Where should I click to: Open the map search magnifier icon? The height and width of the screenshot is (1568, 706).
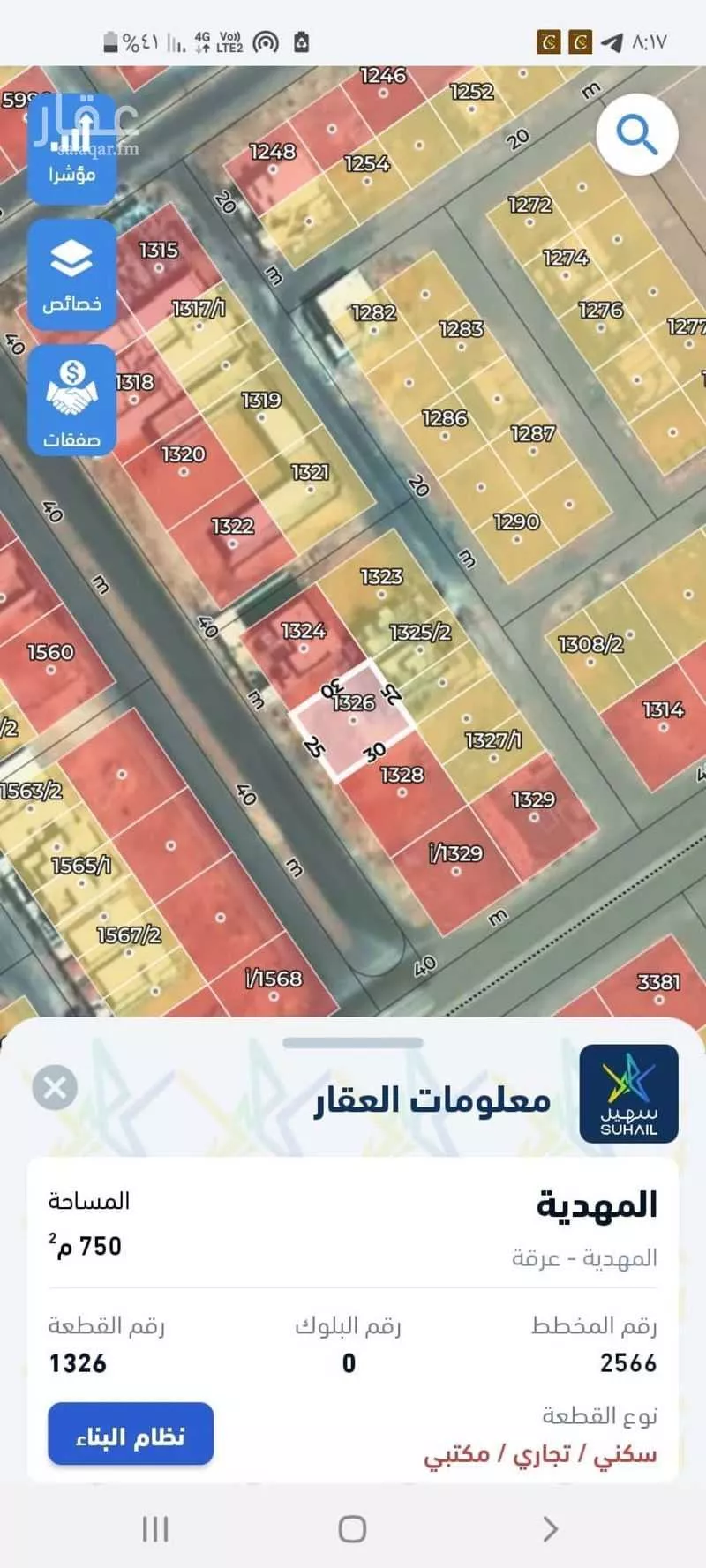tap(636, 135)
